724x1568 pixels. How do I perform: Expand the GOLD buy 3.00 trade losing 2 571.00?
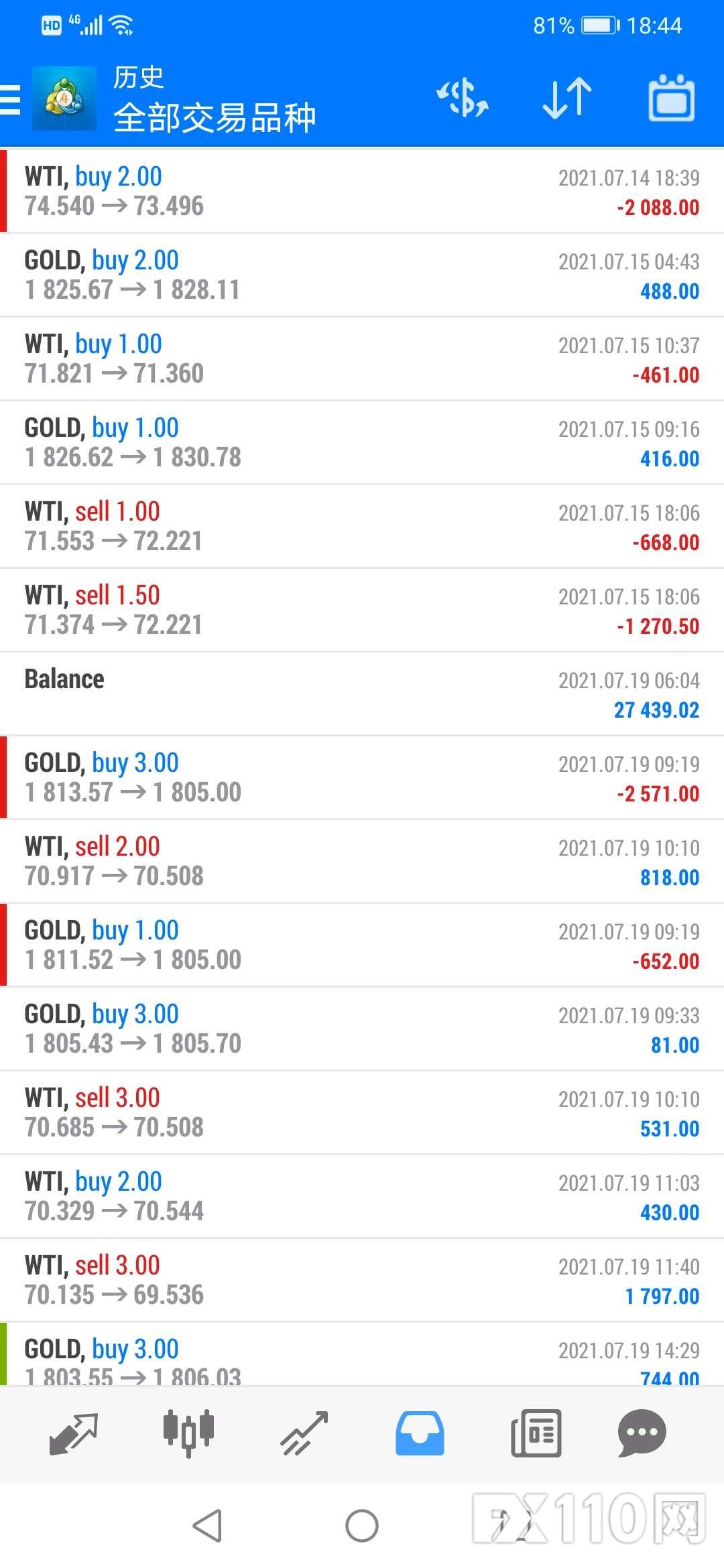[x=362, y=778]
